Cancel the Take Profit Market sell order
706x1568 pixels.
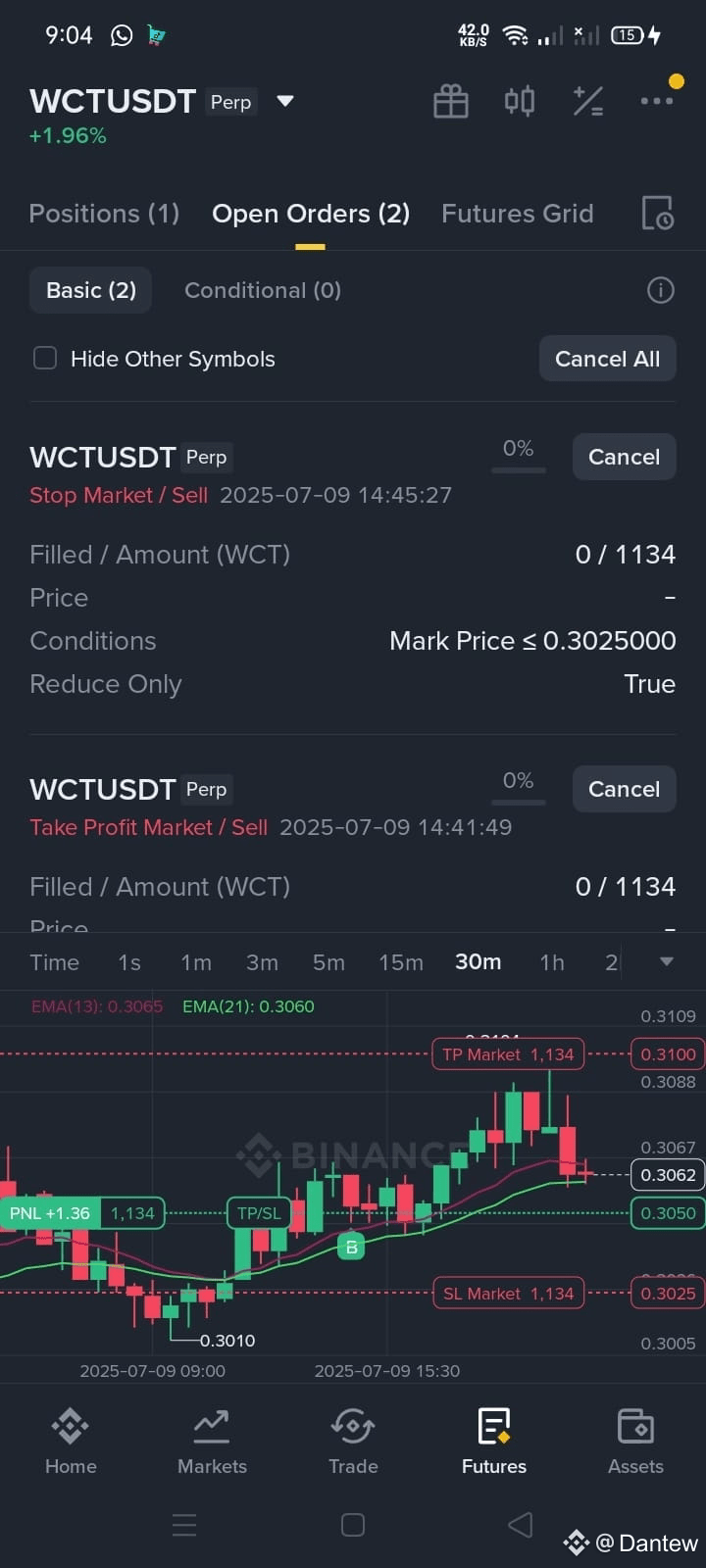coord(624,789)
